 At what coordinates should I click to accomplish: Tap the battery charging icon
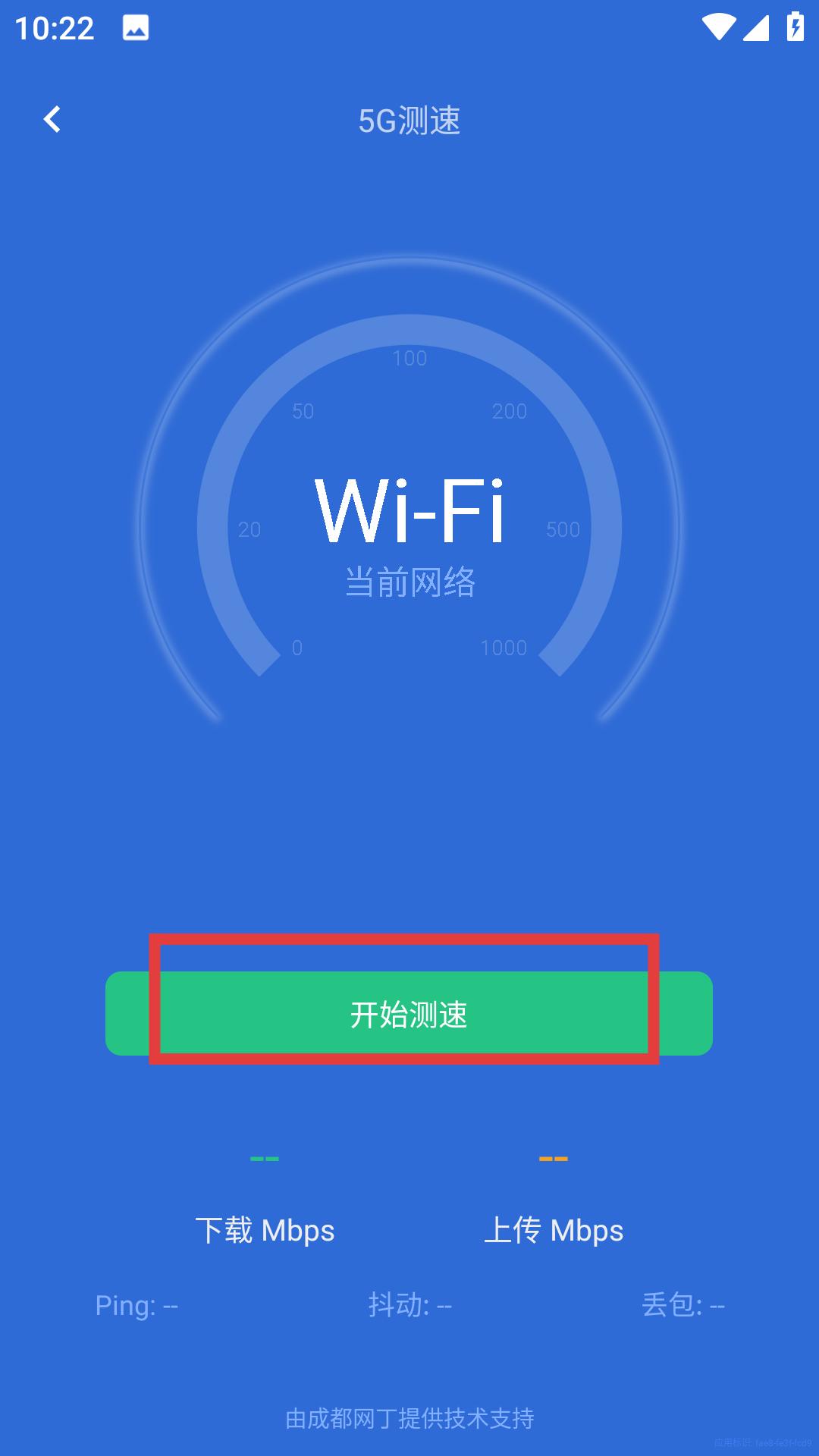pos(793,26)
